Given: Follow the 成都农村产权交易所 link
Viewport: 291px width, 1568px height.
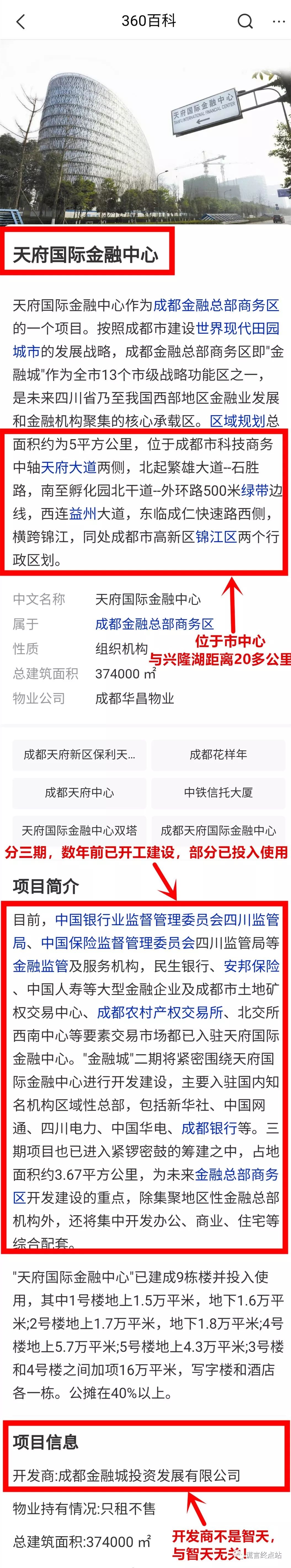Looking at the screenshot, I should 160,1012.
